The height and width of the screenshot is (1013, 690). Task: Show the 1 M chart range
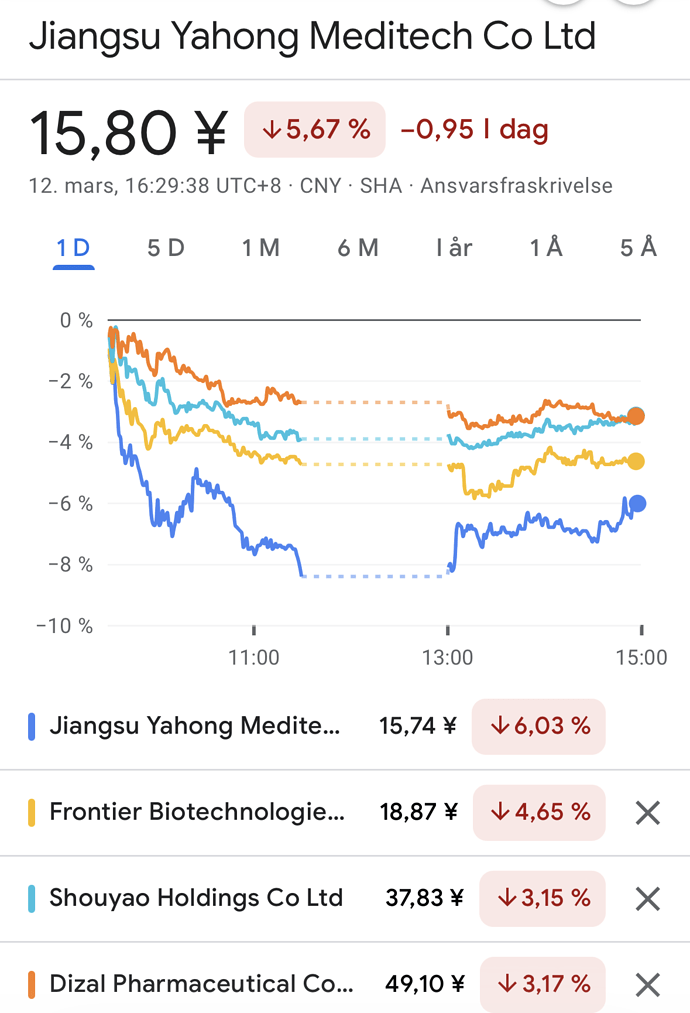tap(260, 248)
